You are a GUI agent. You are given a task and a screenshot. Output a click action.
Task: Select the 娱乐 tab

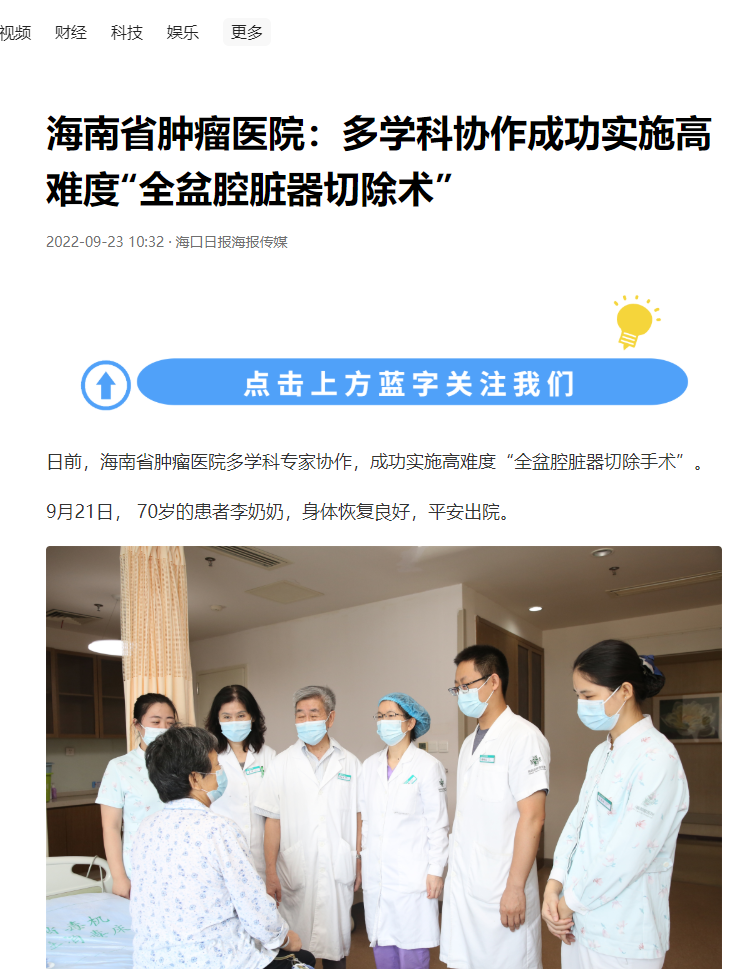(183, 32)
